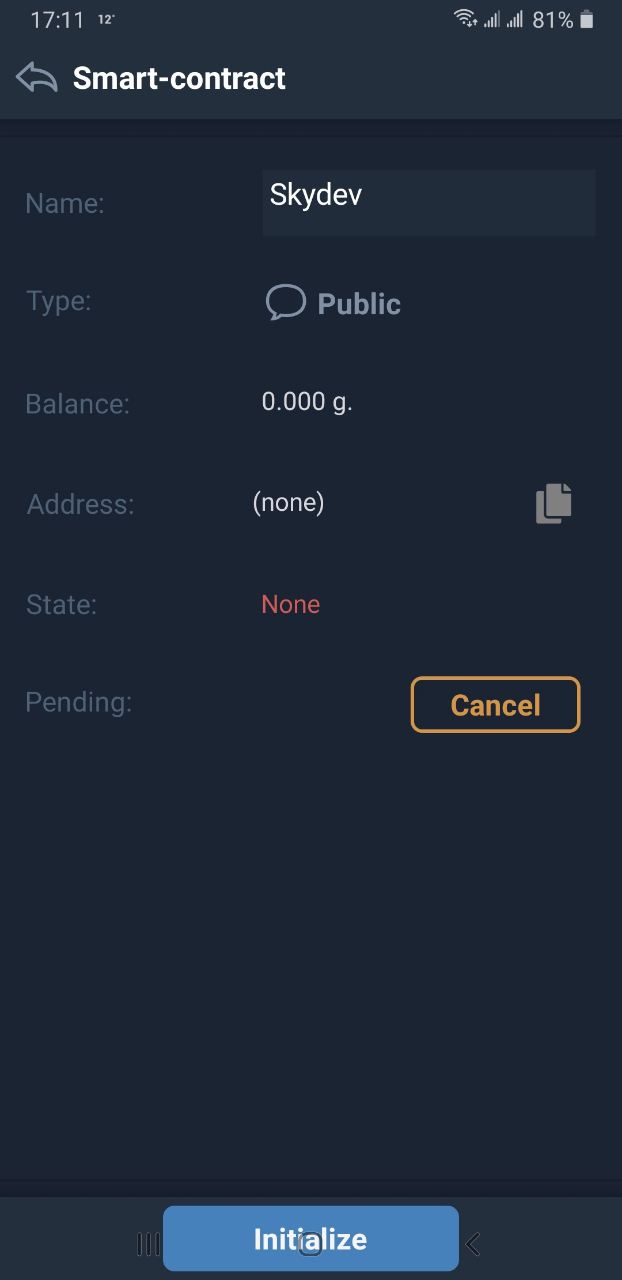Go back from Smart-contract screen
Screen dimensions: 622x1280
click(37, 78)
